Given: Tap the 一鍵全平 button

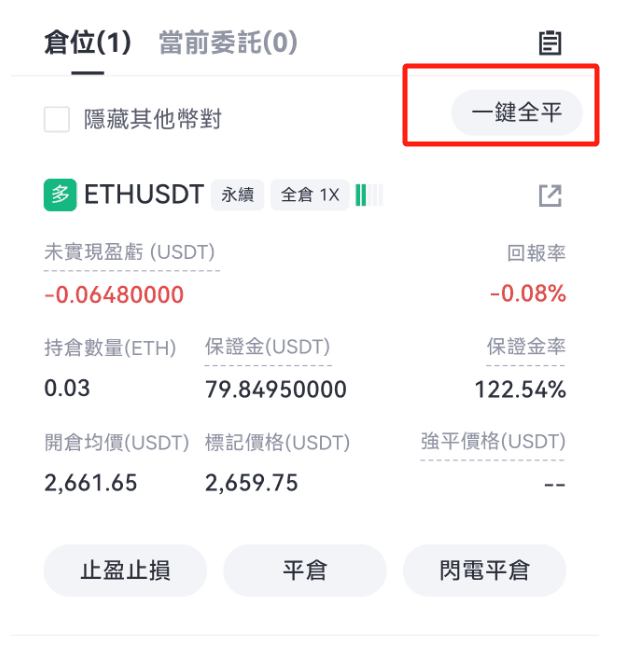Looking at the screenshot, I should coord(516,113).
